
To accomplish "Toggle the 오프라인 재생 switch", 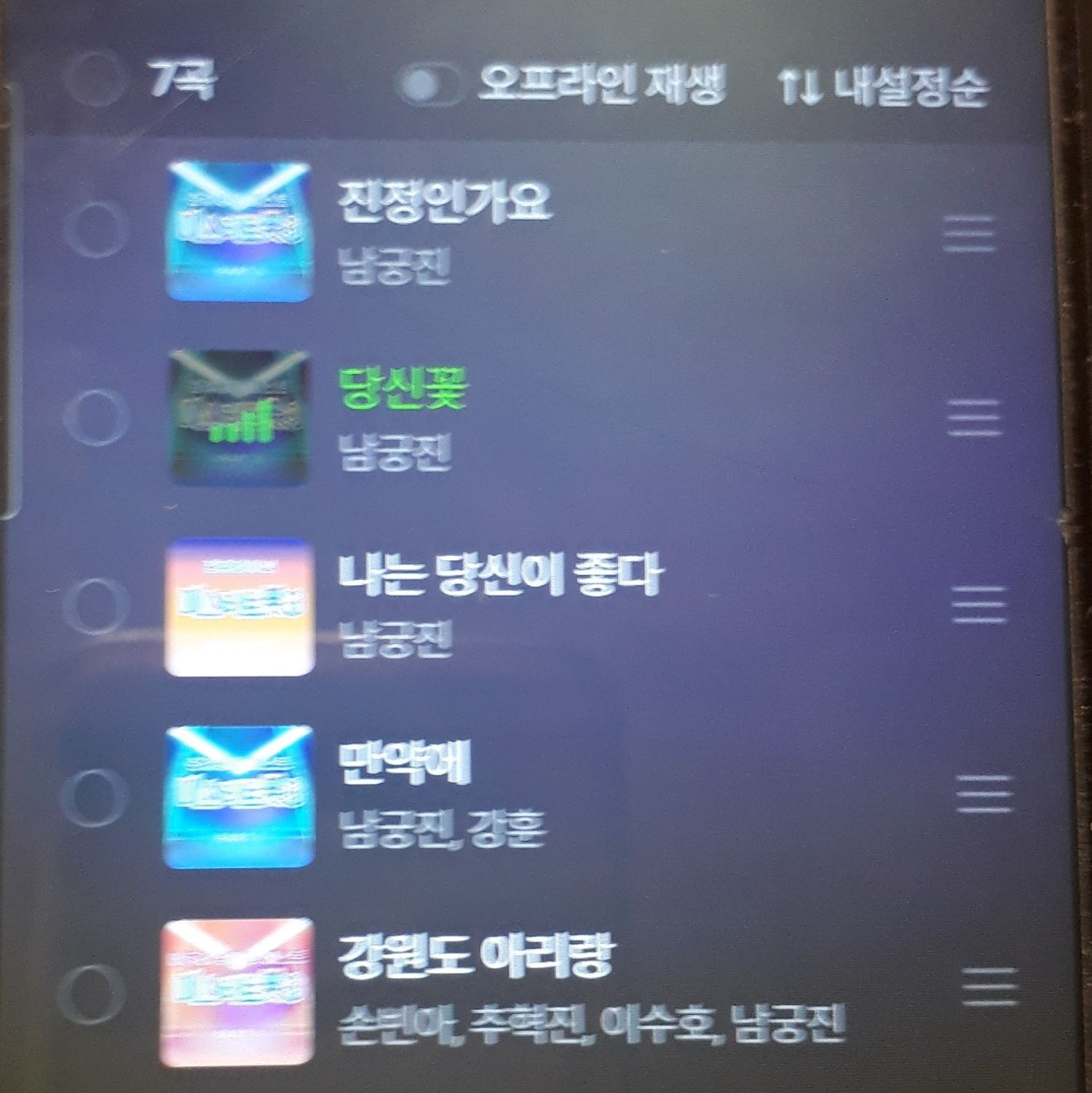I will [x=430, y=86].
